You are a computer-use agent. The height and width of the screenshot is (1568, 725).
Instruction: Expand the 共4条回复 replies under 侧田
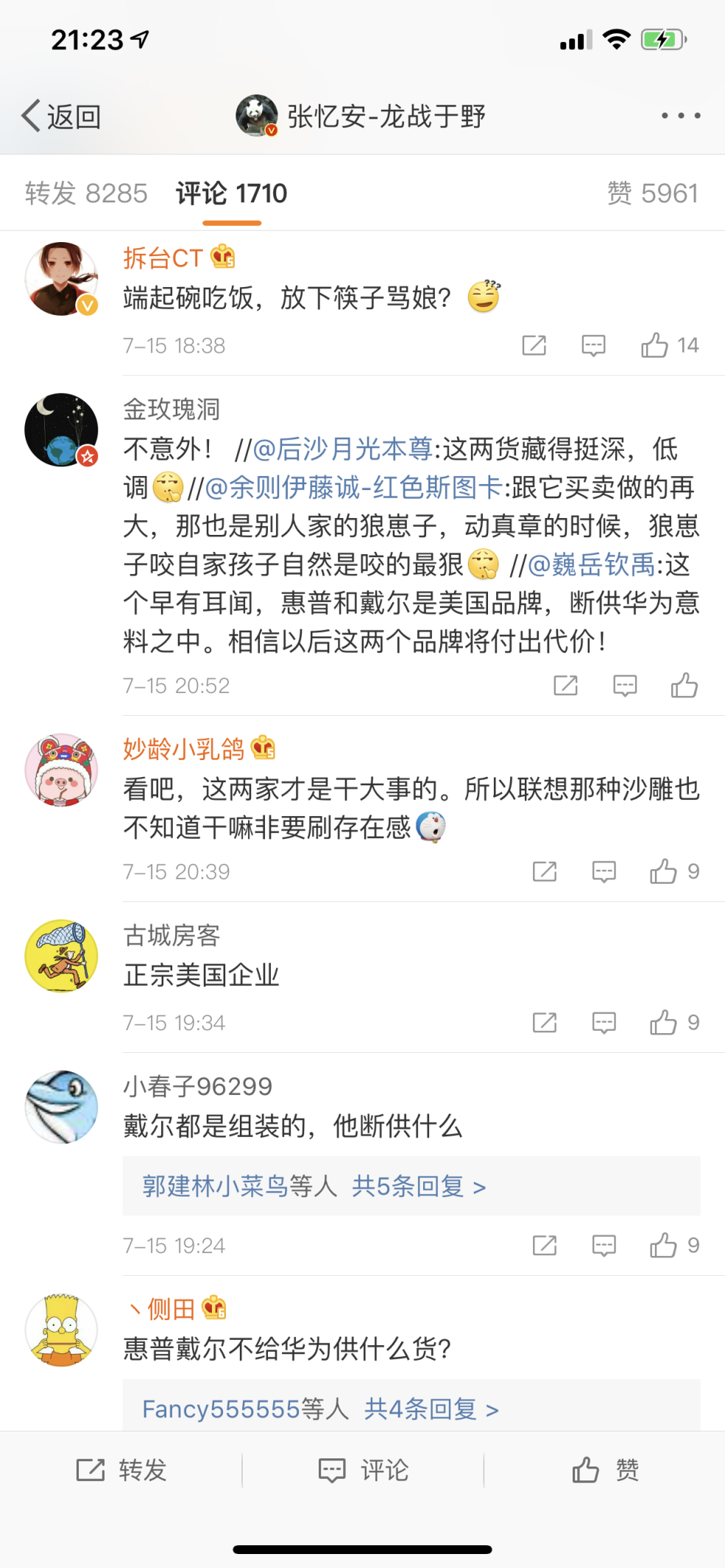(431, 1409)
